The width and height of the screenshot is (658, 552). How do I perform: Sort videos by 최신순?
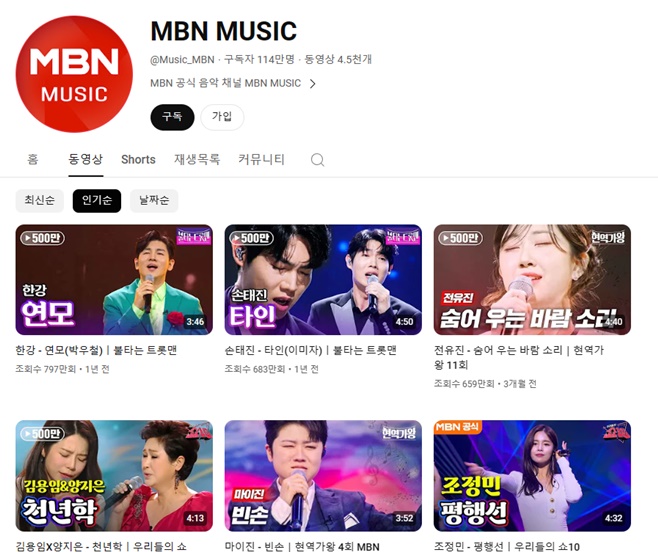(40, 201)
